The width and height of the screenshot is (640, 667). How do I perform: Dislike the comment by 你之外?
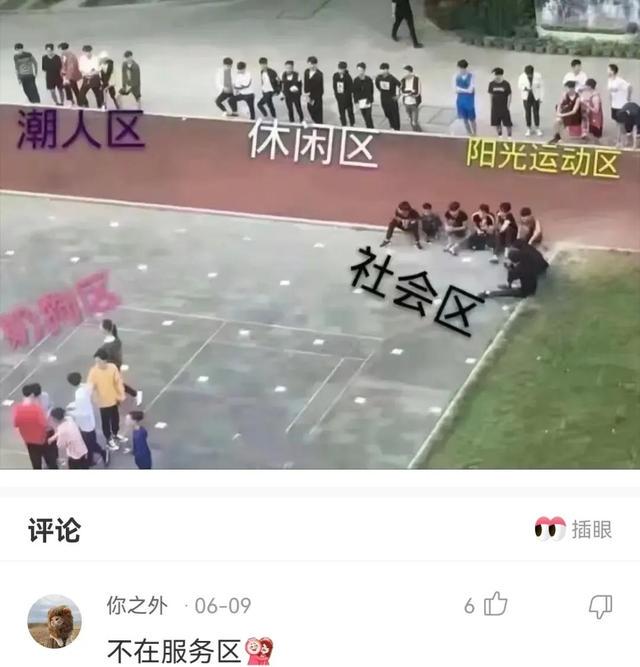pos(600,605)
